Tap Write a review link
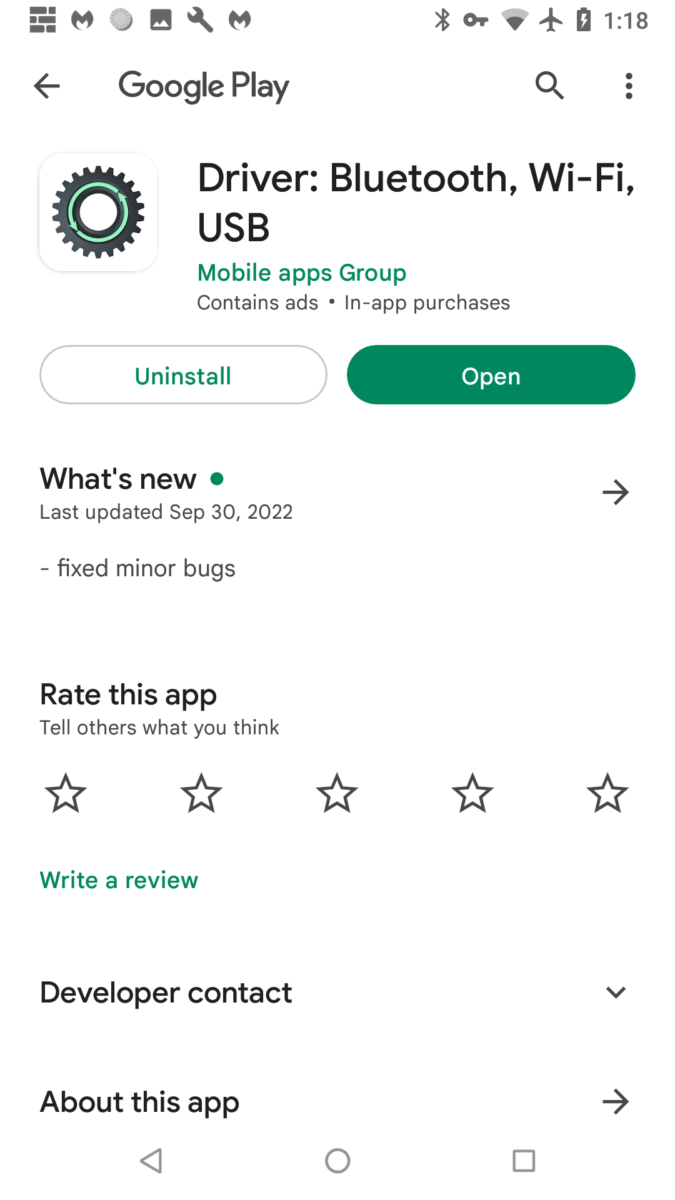This screenshot has height=1200, width=675. click(119, 880)
